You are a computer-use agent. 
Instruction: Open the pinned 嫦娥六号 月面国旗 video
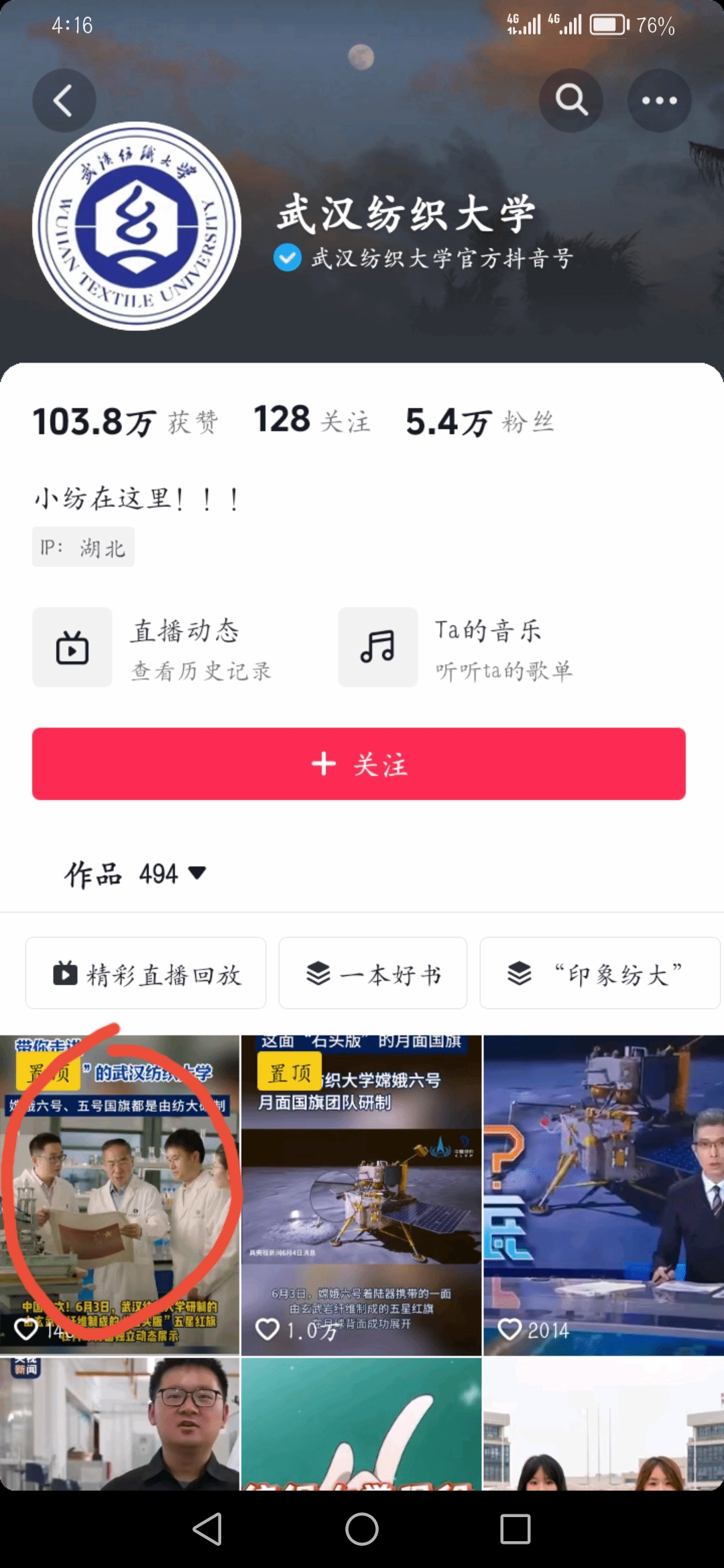[x=361, y=1195]
